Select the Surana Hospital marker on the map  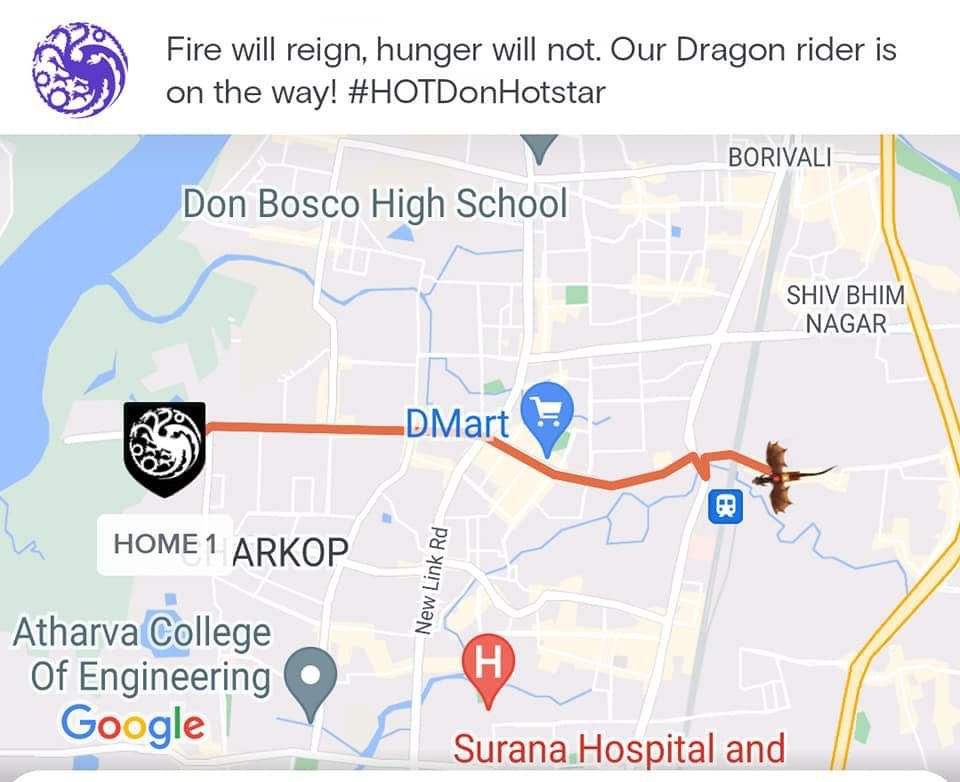click(488, 665)
